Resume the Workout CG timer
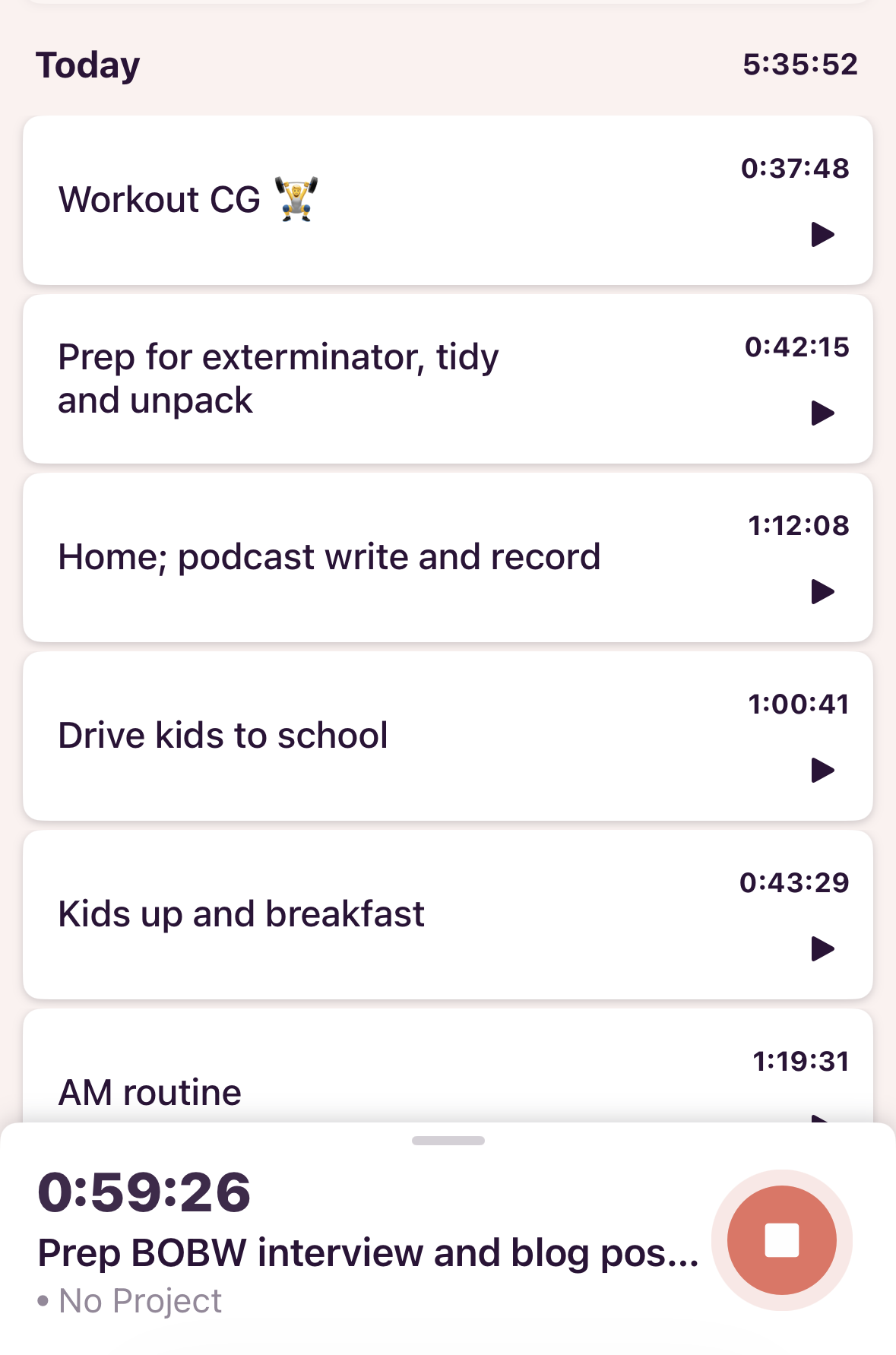Image resolution: width=896 pixels, height=1355 pixels. click(x=822, y=234)
